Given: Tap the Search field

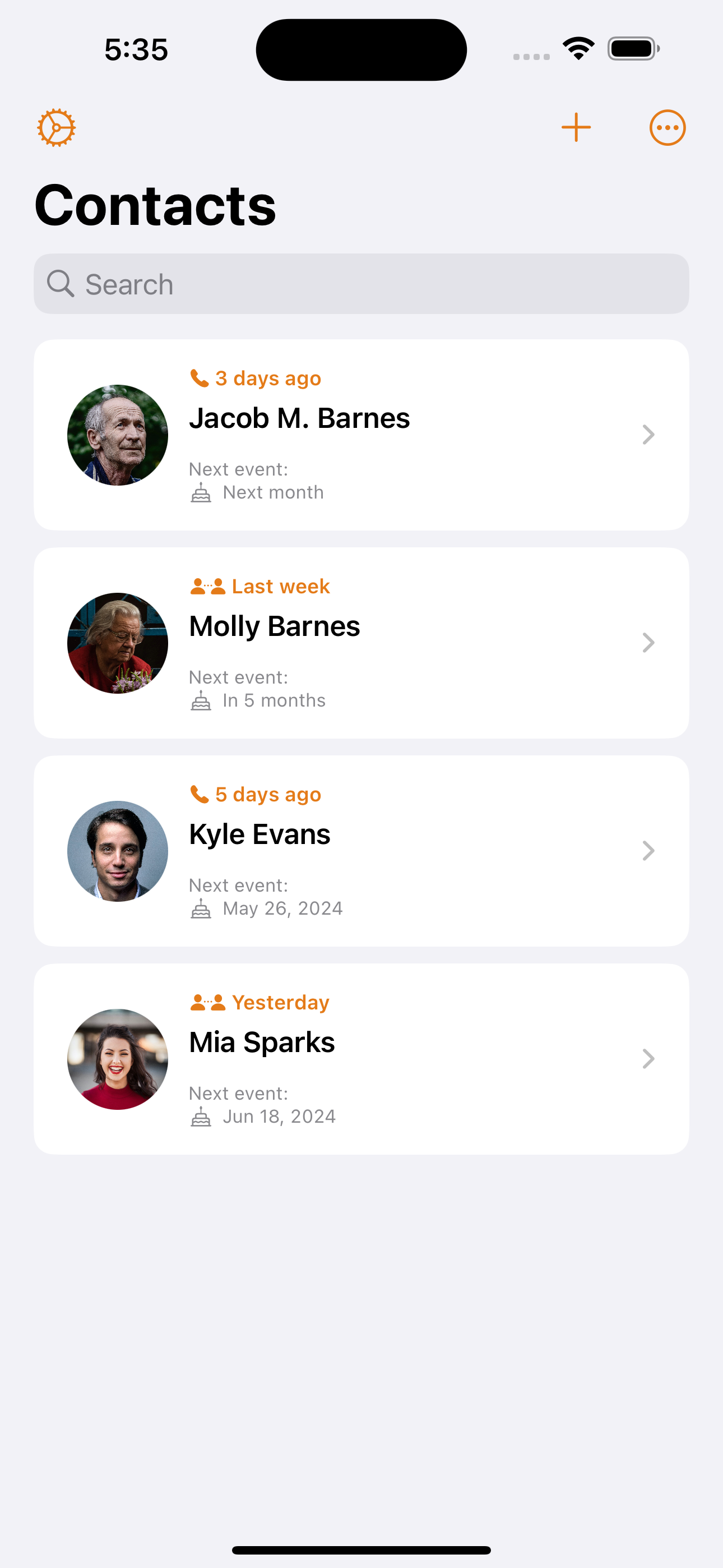Looking at the screenshot, I should tap(361, 284).
